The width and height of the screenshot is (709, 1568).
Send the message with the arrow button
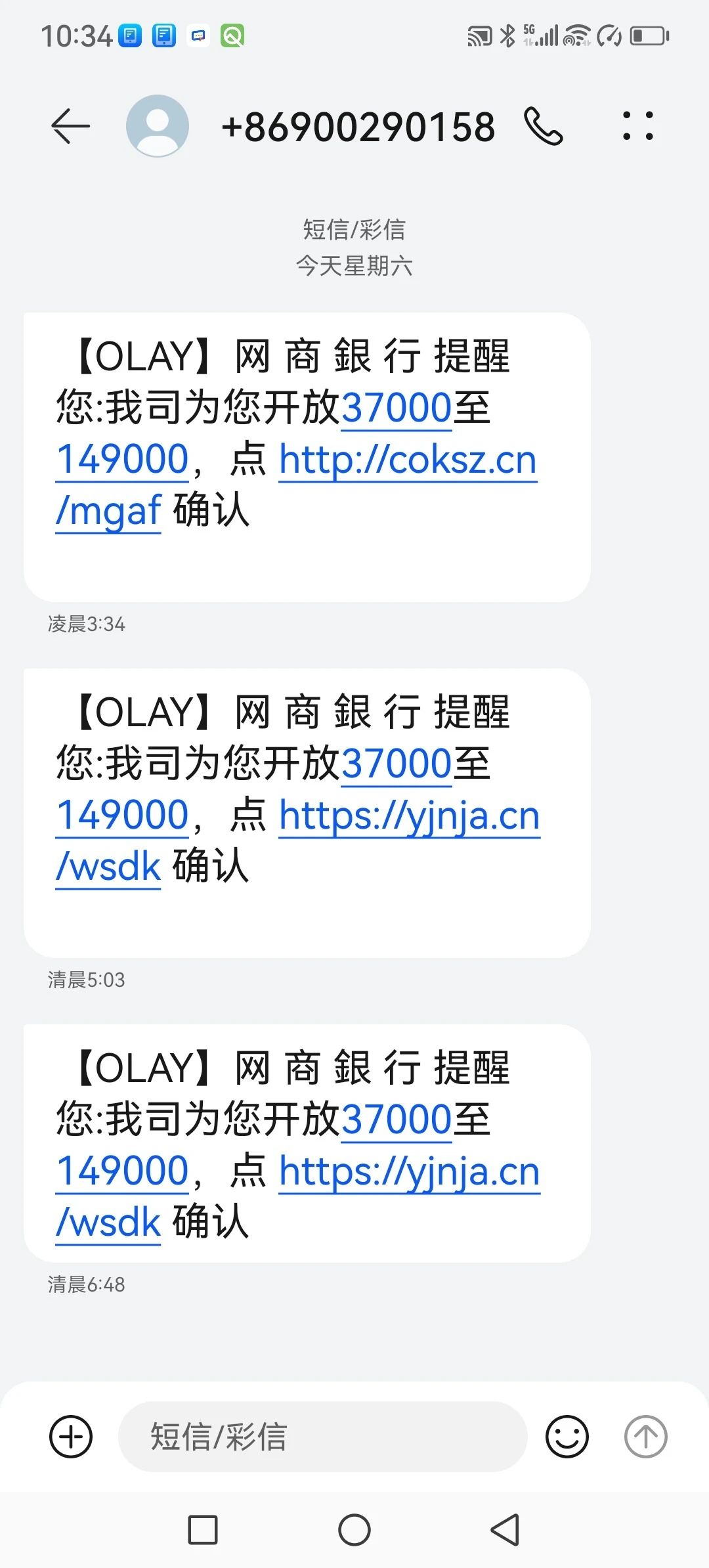pyautogui.click(x=645, y=1437)
